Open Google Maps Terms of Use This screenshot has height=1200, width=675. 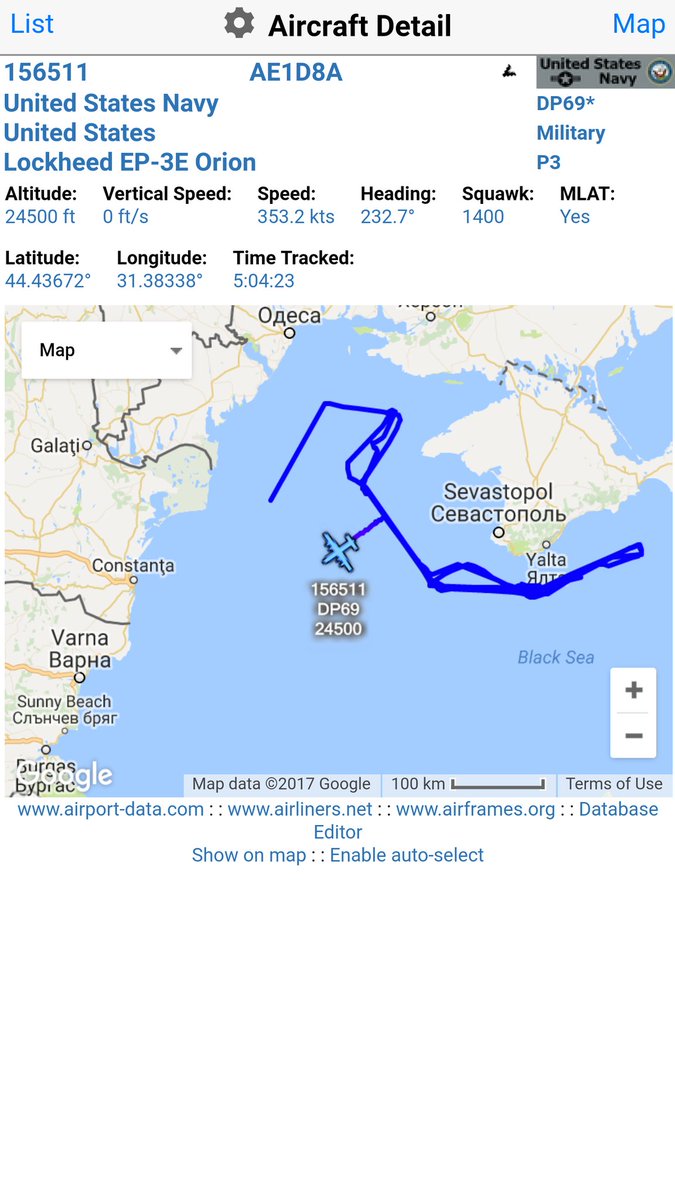coord(614,784)
